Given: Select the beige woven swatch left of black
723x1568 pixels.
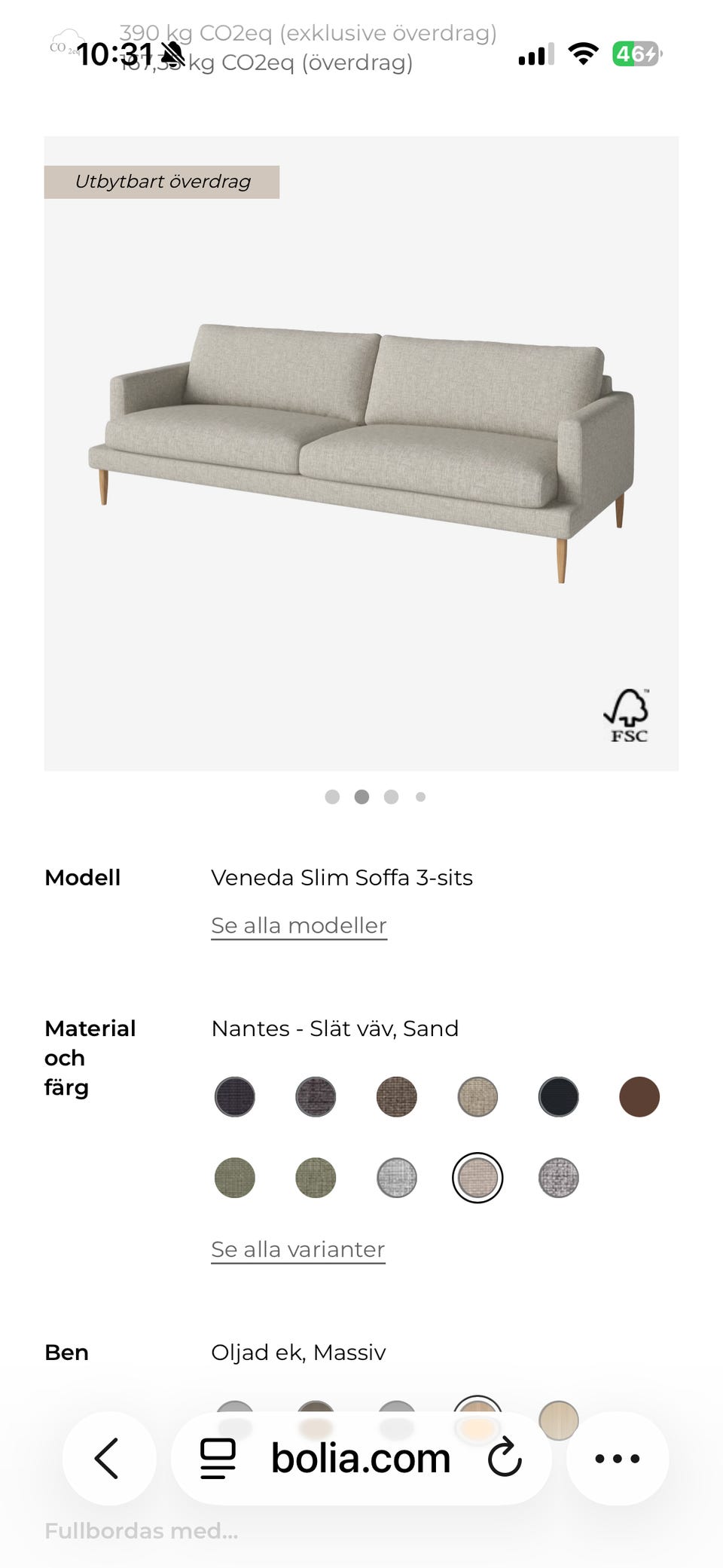Looking at the screenshot, I should pos(477,1096).
